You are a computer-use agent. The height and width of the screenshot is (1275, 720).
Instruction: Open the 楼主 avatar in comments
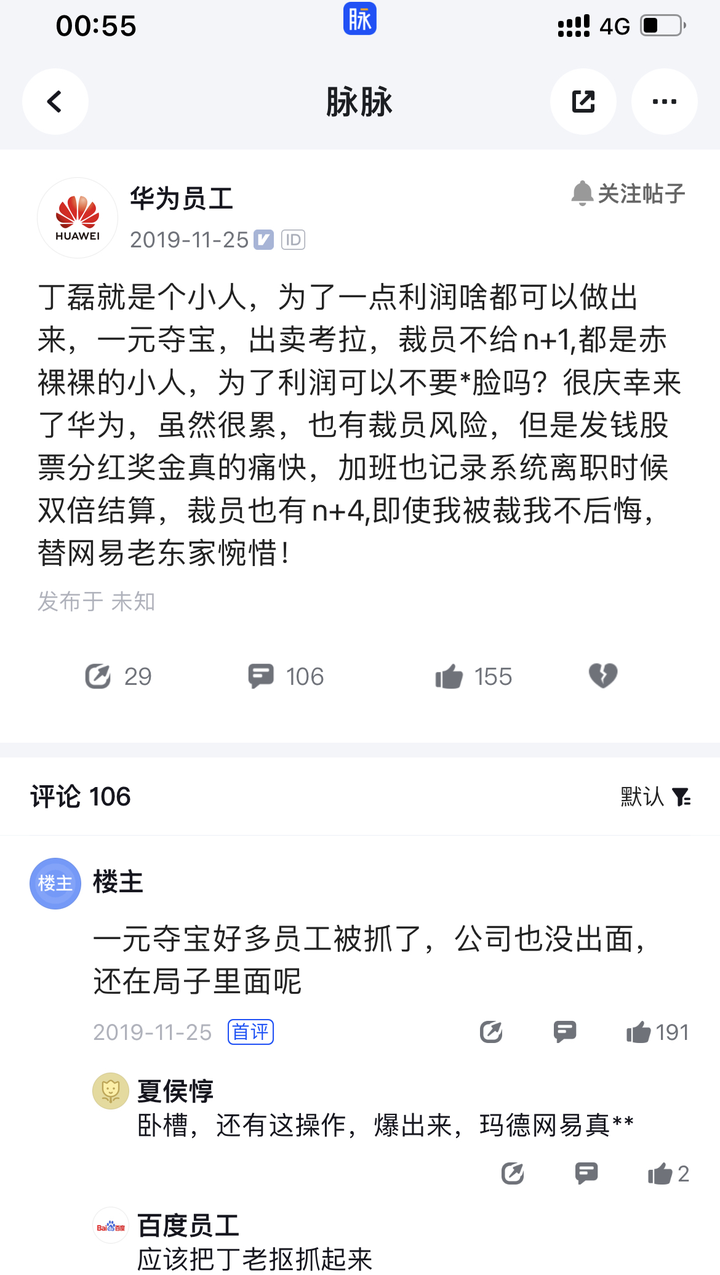coord(55,883)
